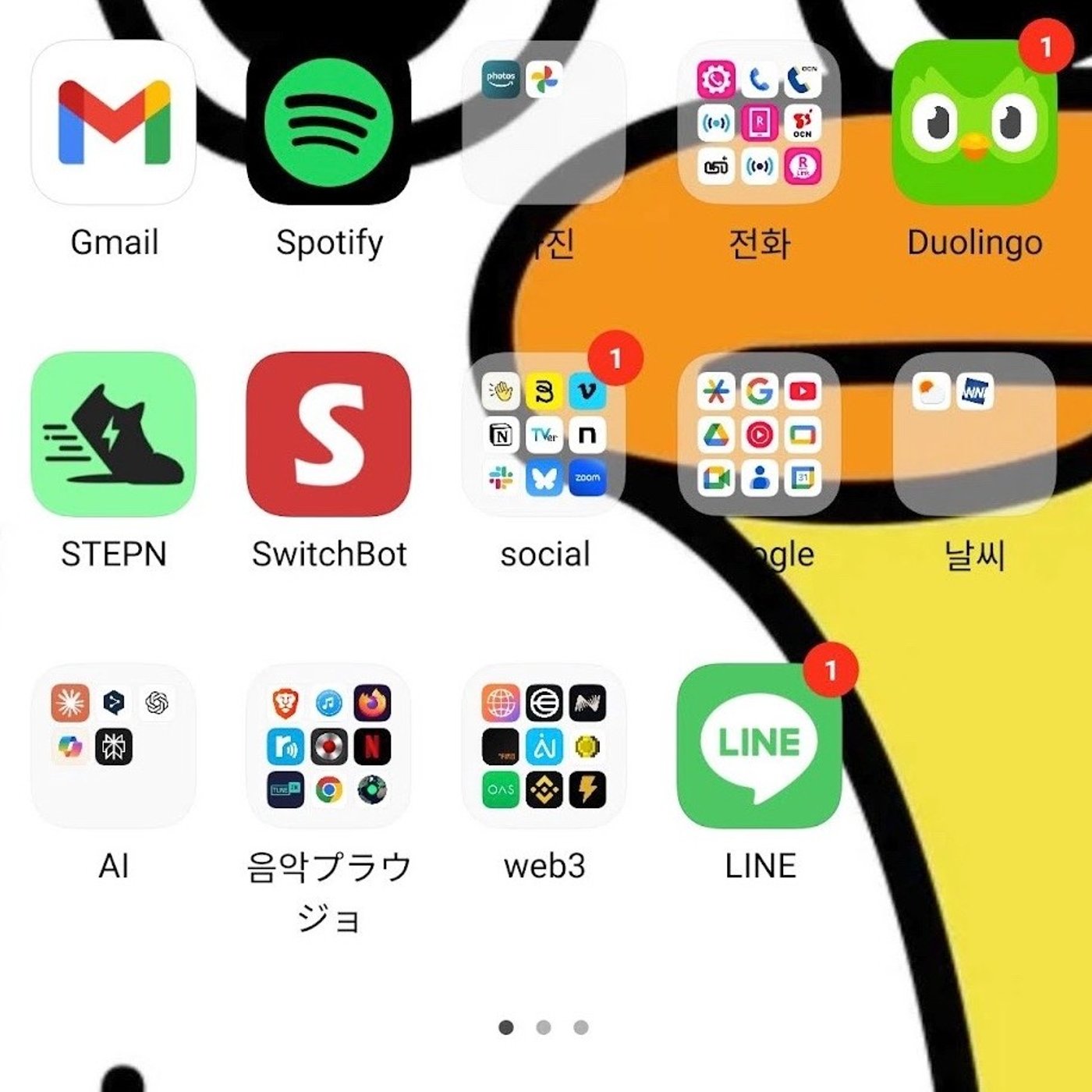
Task: Launch SwitchBot
Action: point(328,434)
